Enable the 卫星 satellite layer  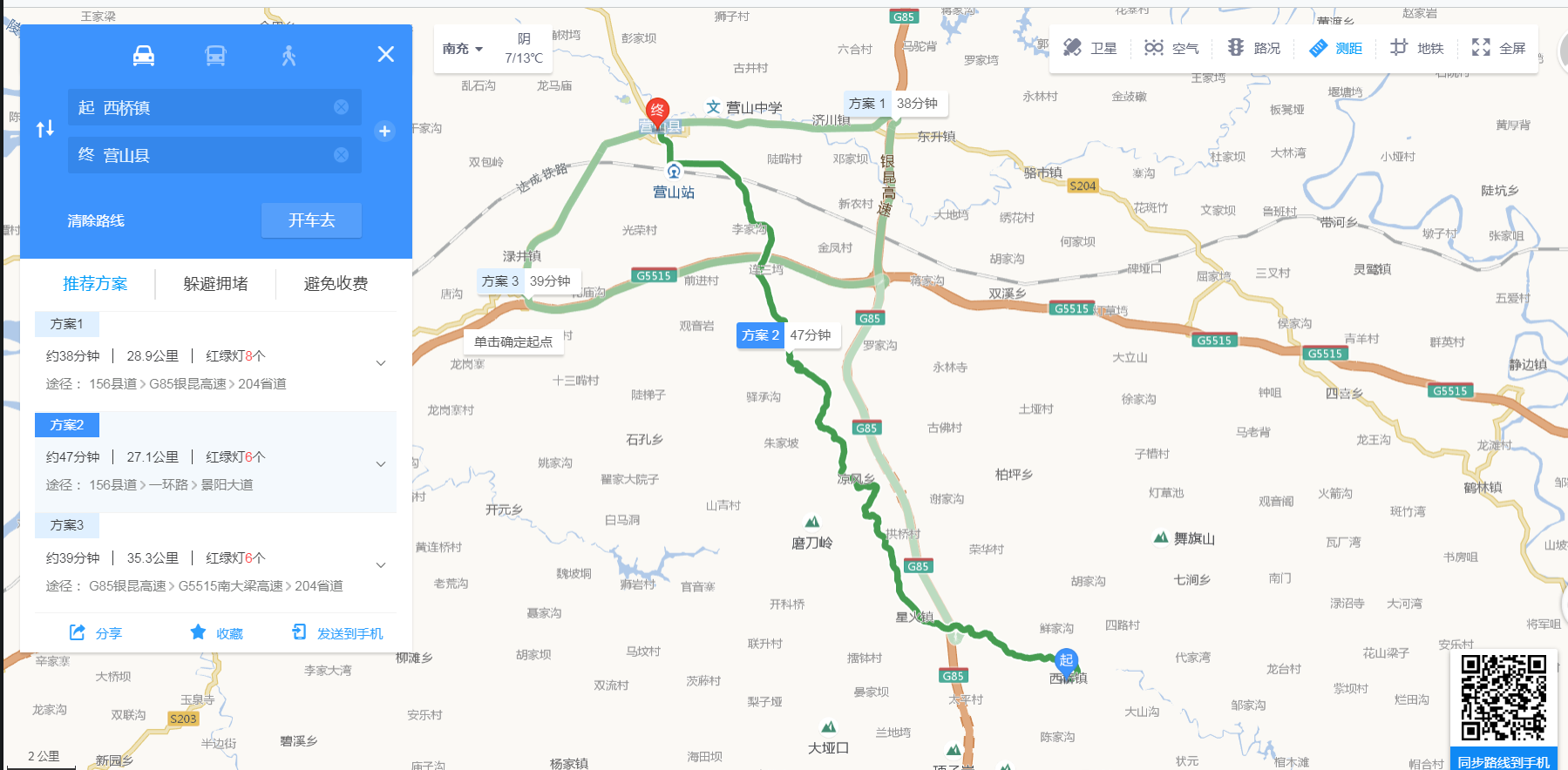click(x=1090, y=48)
